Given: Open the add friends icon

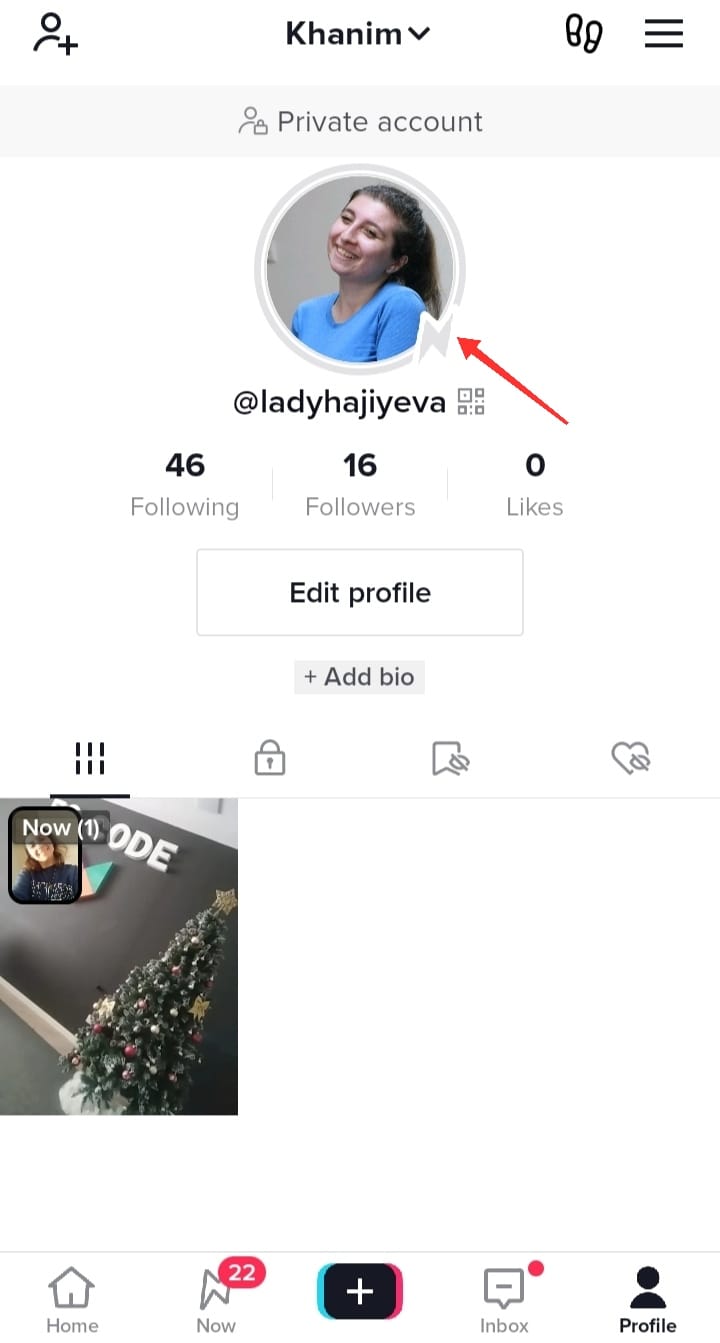Looking at the screenshot, I should [56, 33].
